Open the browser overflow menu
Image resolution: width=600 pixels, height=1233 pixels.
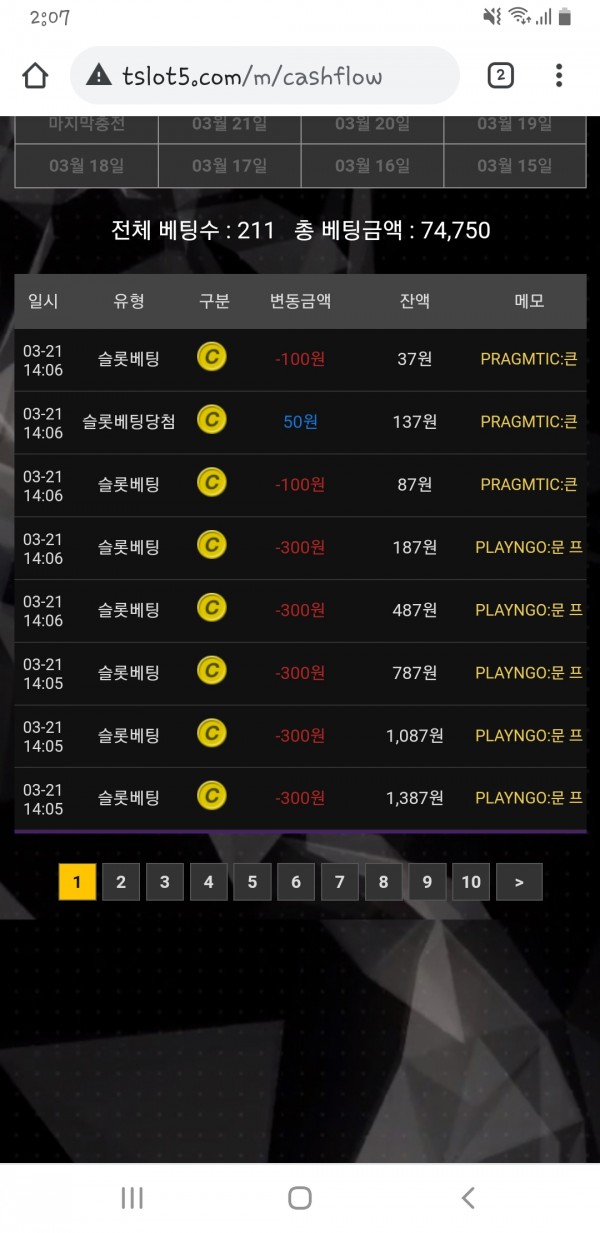(x=559, y=75)
